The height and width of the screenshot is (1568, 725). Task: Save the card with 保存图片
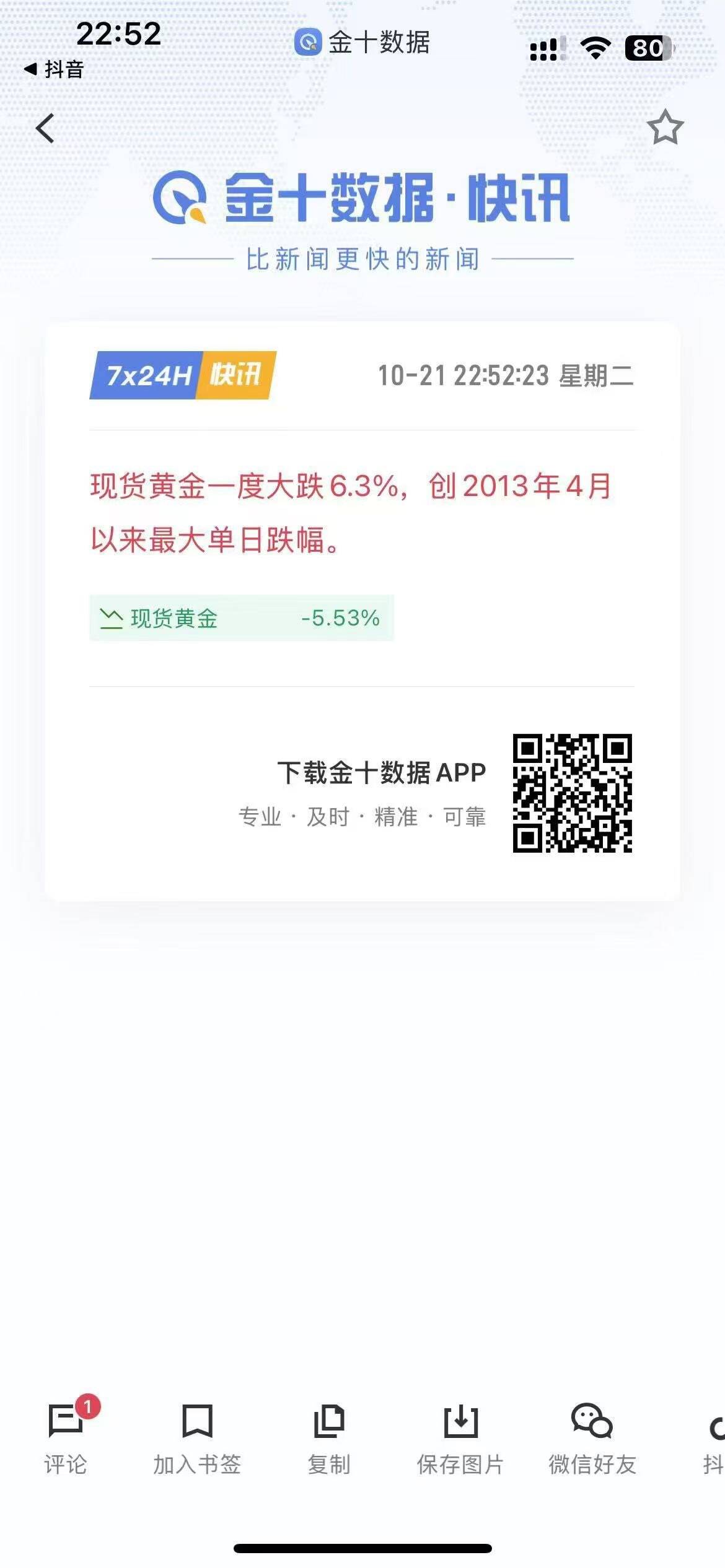point(460,1438)
